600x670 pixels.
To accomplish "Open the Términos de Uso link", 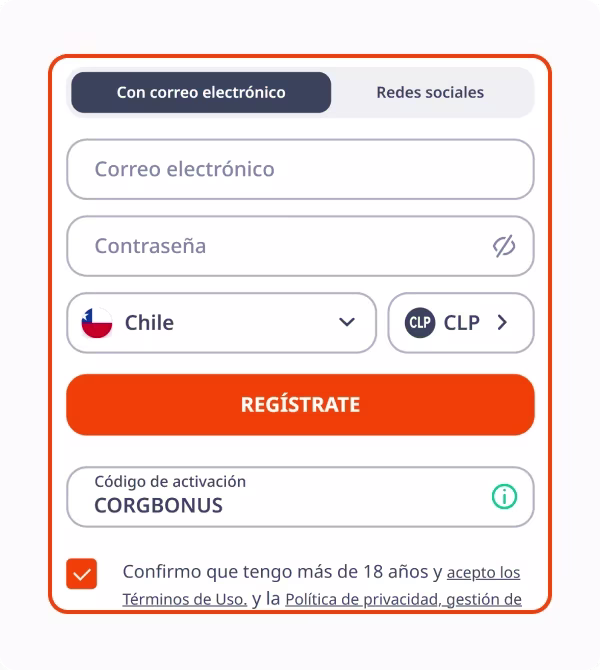I will click(184, 600).
